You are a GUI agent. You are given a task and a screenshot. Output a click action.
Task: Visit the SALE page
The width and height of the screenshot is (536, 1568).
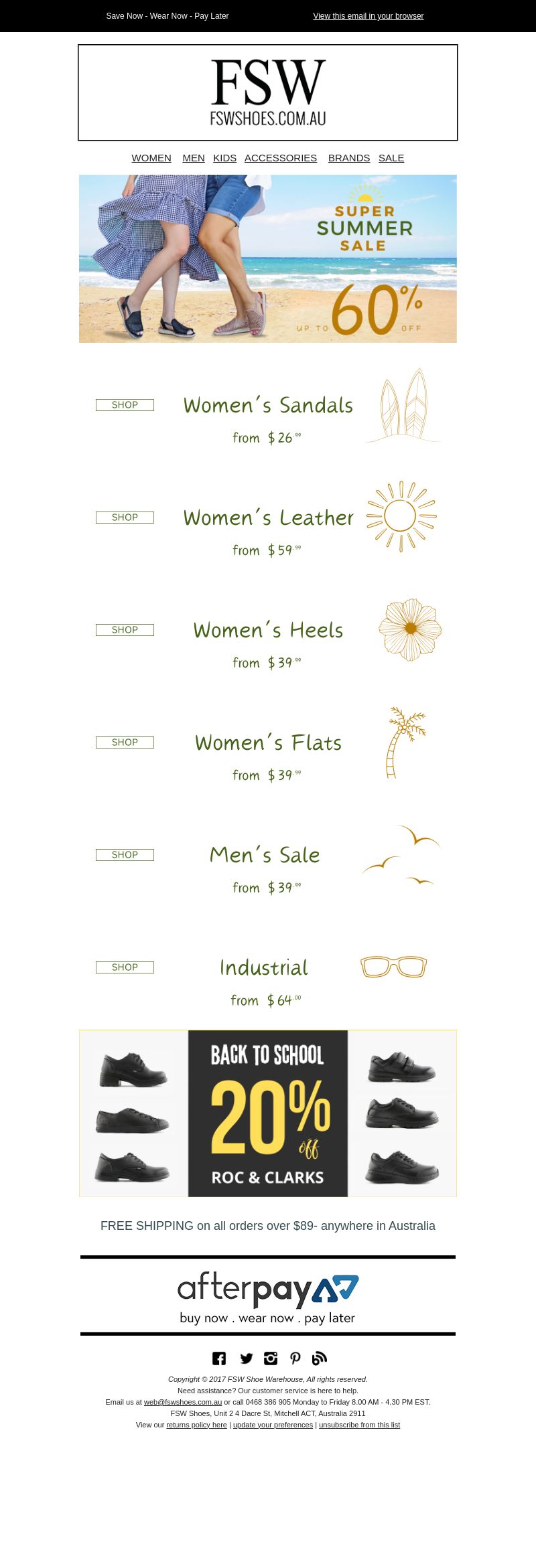point(391,158)
